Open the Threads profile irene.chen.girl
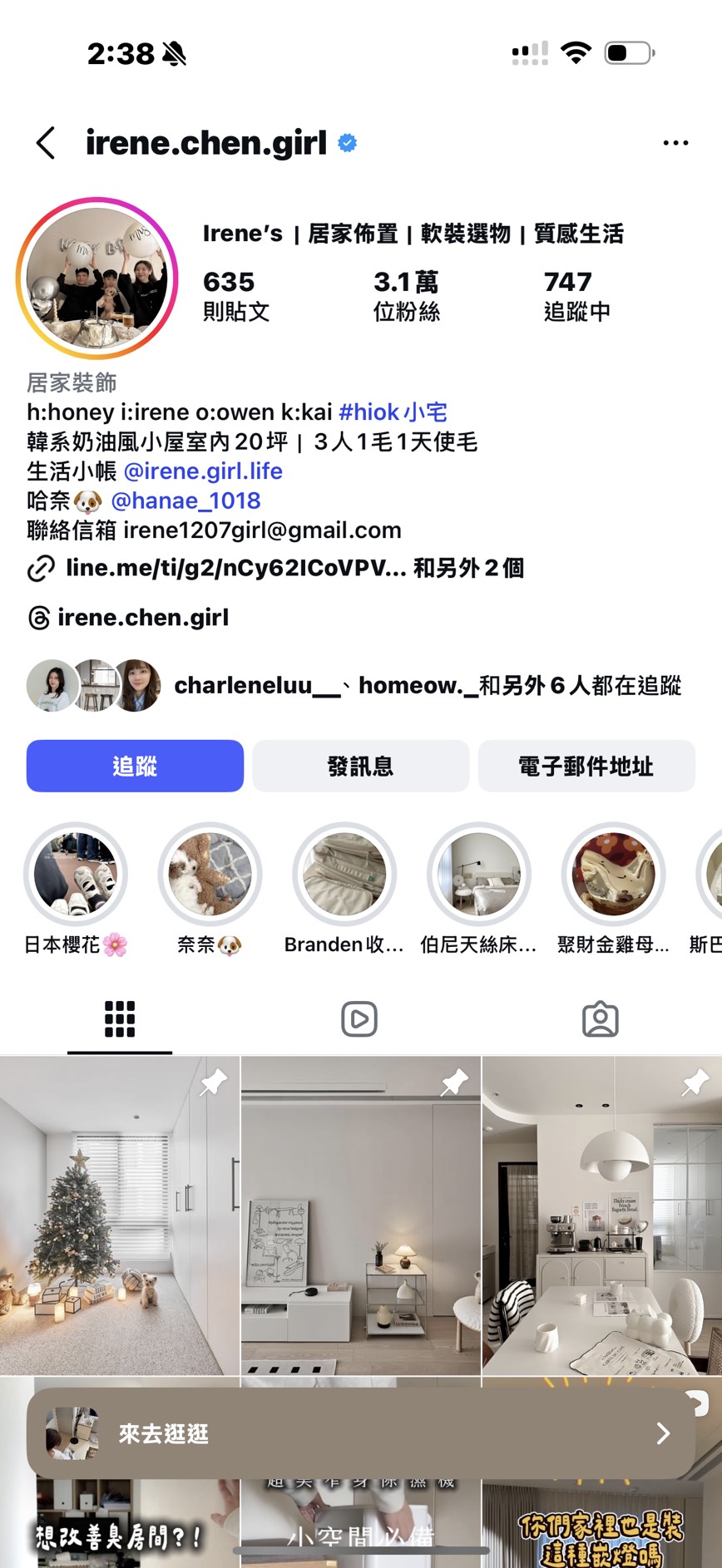The image size is (722, 1568). pyautogui.click(x=141, y=618)
